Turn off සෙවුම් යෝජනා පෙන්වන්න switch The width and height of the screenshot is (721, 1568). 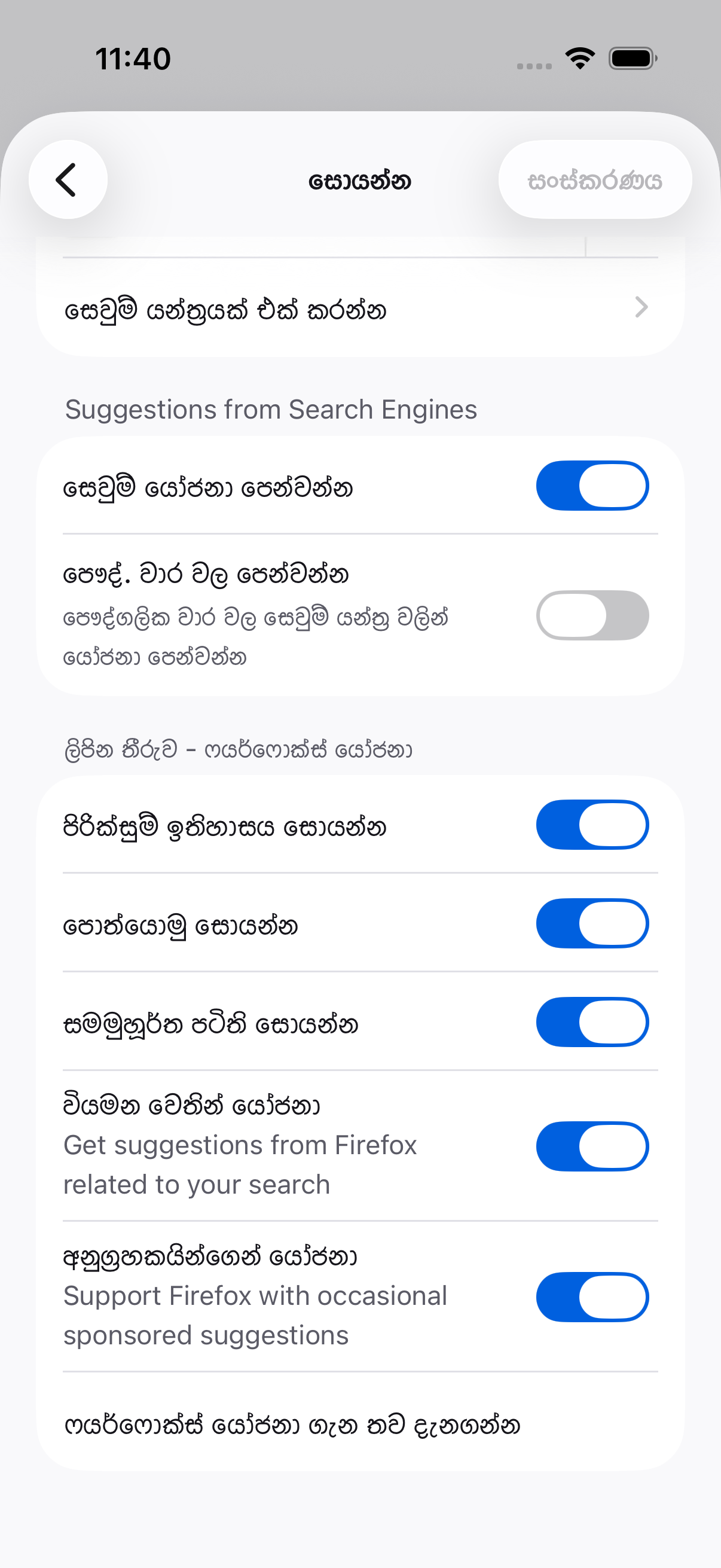[591, 486]
